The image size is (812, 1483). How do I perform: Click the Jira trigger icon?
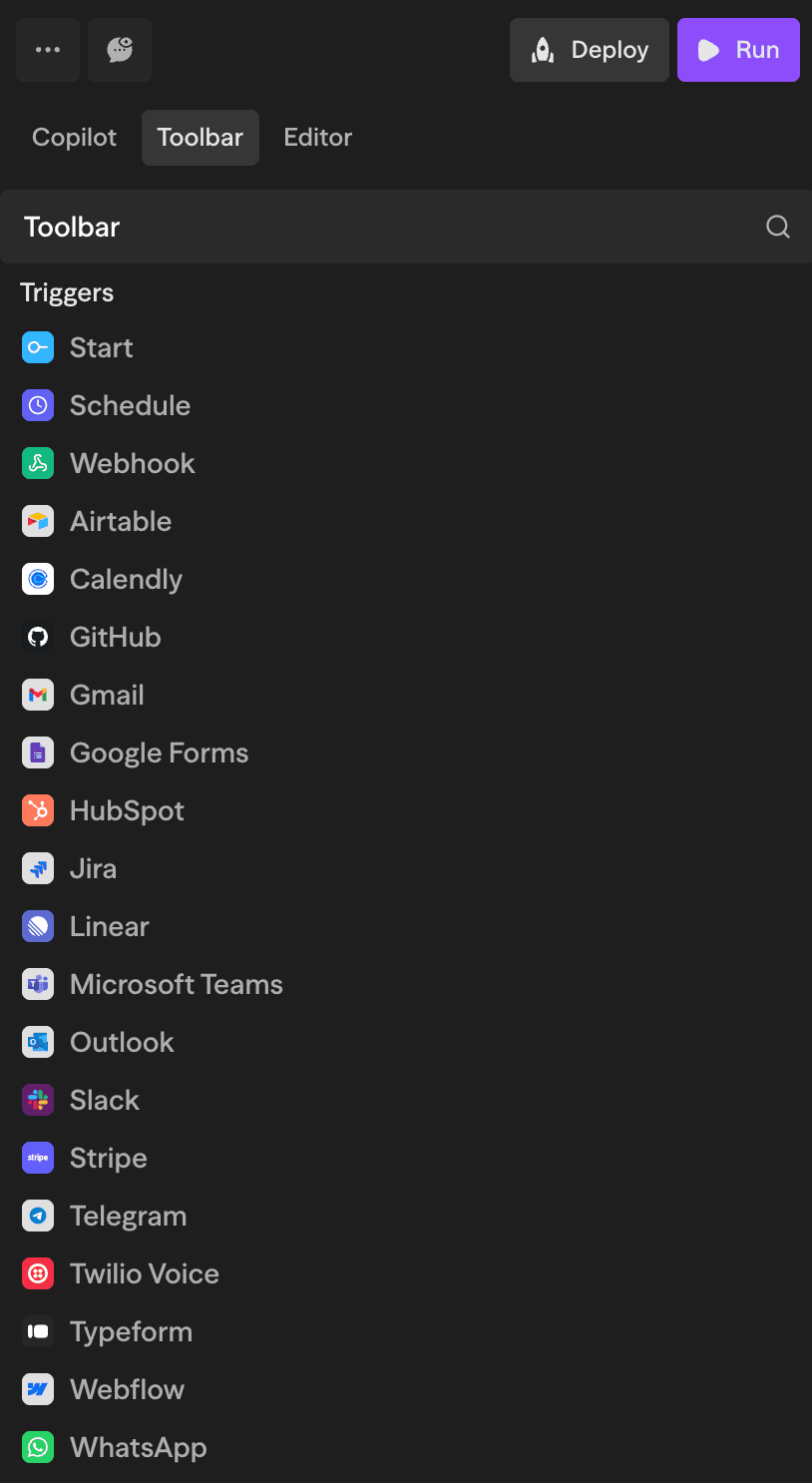(x=37, y=868)
